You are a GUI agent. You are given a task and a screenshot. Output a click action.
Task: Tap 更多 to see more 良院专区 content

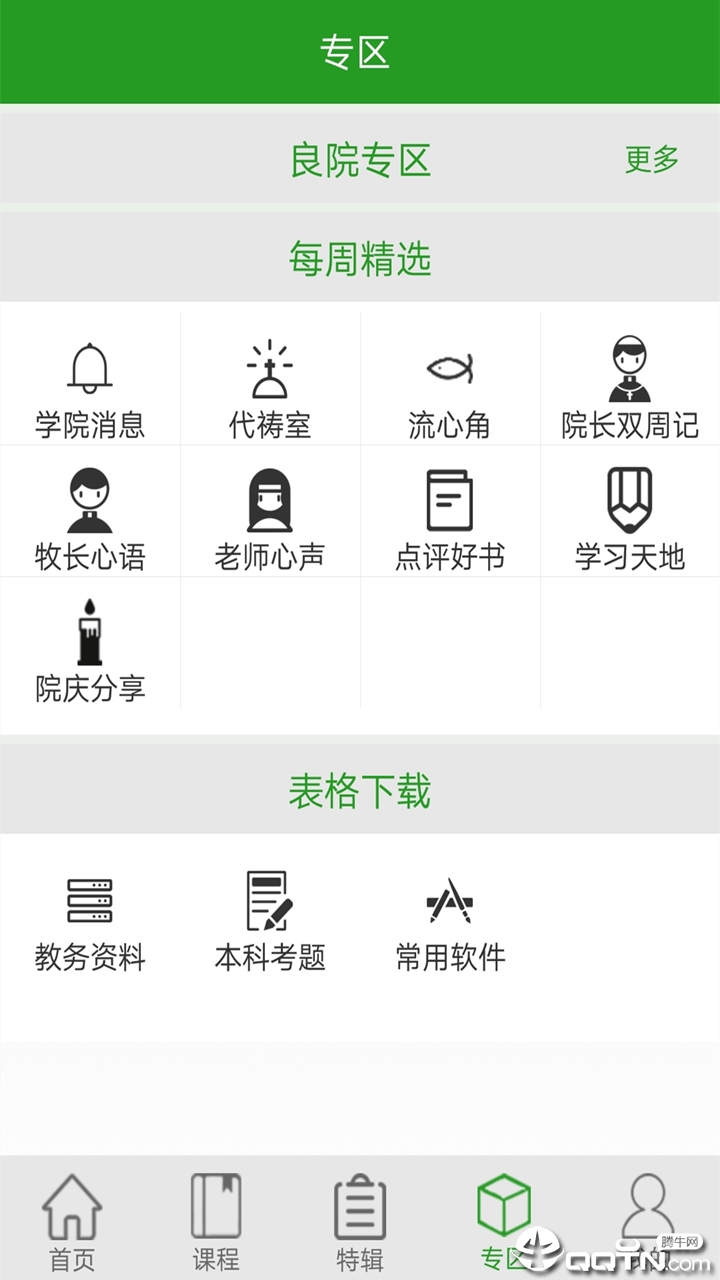pos(652,157)
